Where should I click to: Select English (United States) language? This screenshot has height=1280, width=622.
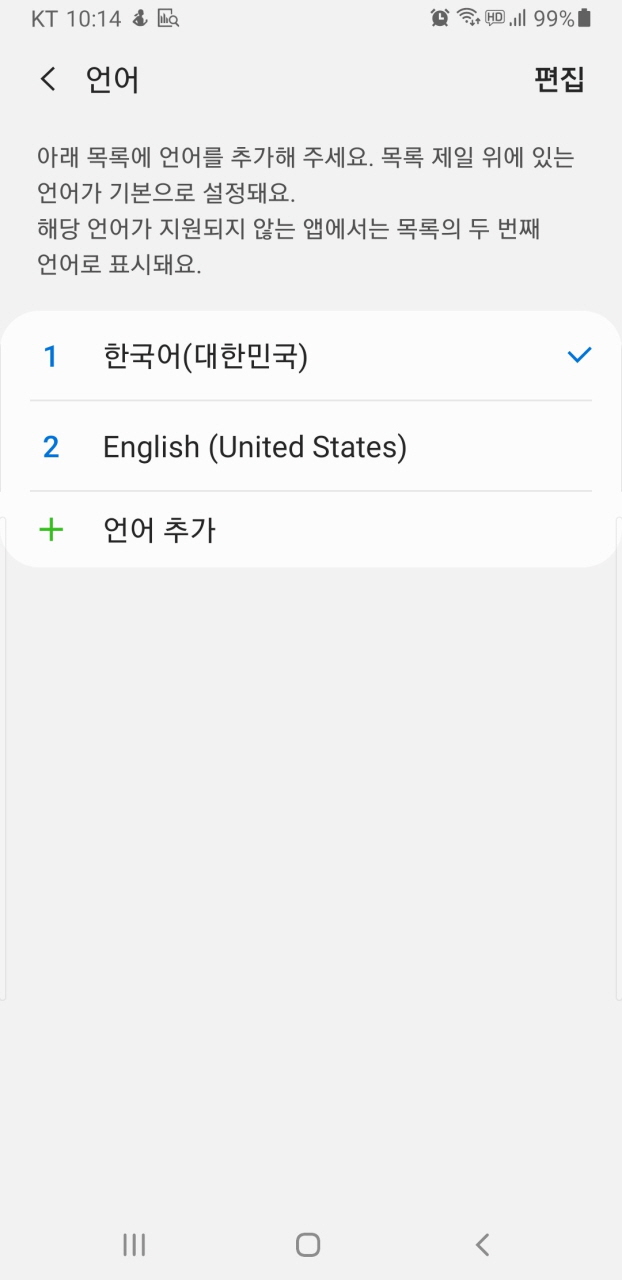pyautogui.click(x=311, y=446)
